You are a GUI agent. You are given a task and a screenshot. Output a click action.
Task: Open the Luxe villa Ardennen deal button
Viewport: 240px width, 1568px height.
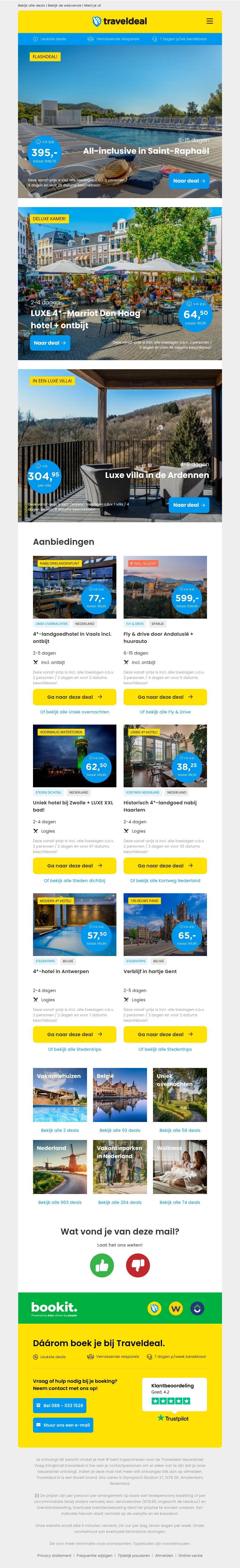(189, 505)
